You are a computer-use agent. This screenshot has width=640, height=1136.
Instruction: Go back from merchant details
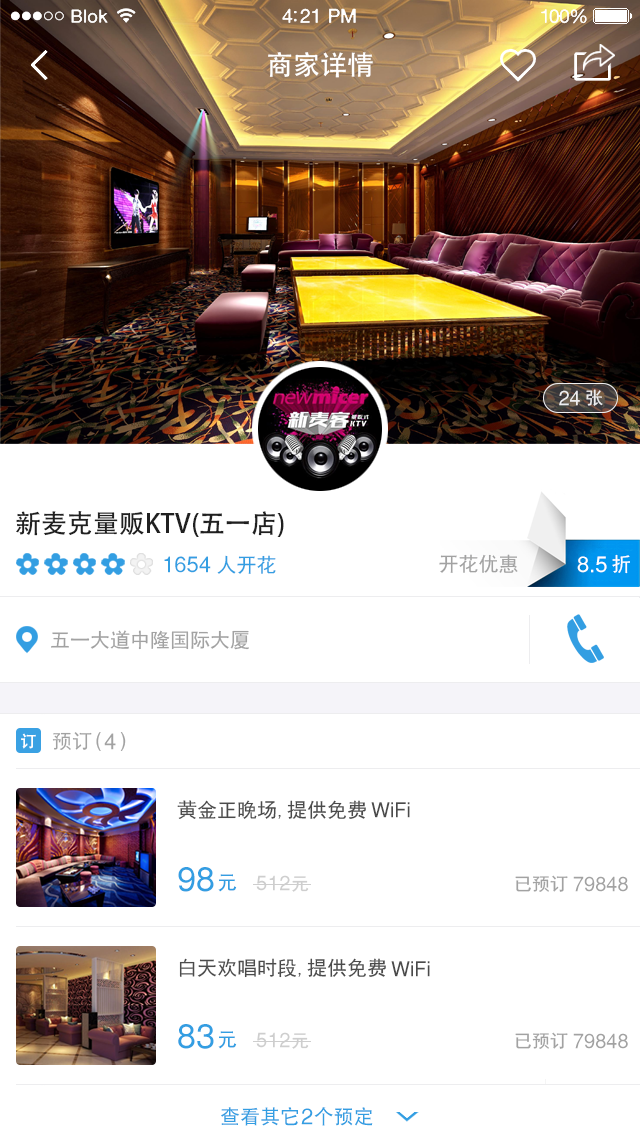(39, 65)
